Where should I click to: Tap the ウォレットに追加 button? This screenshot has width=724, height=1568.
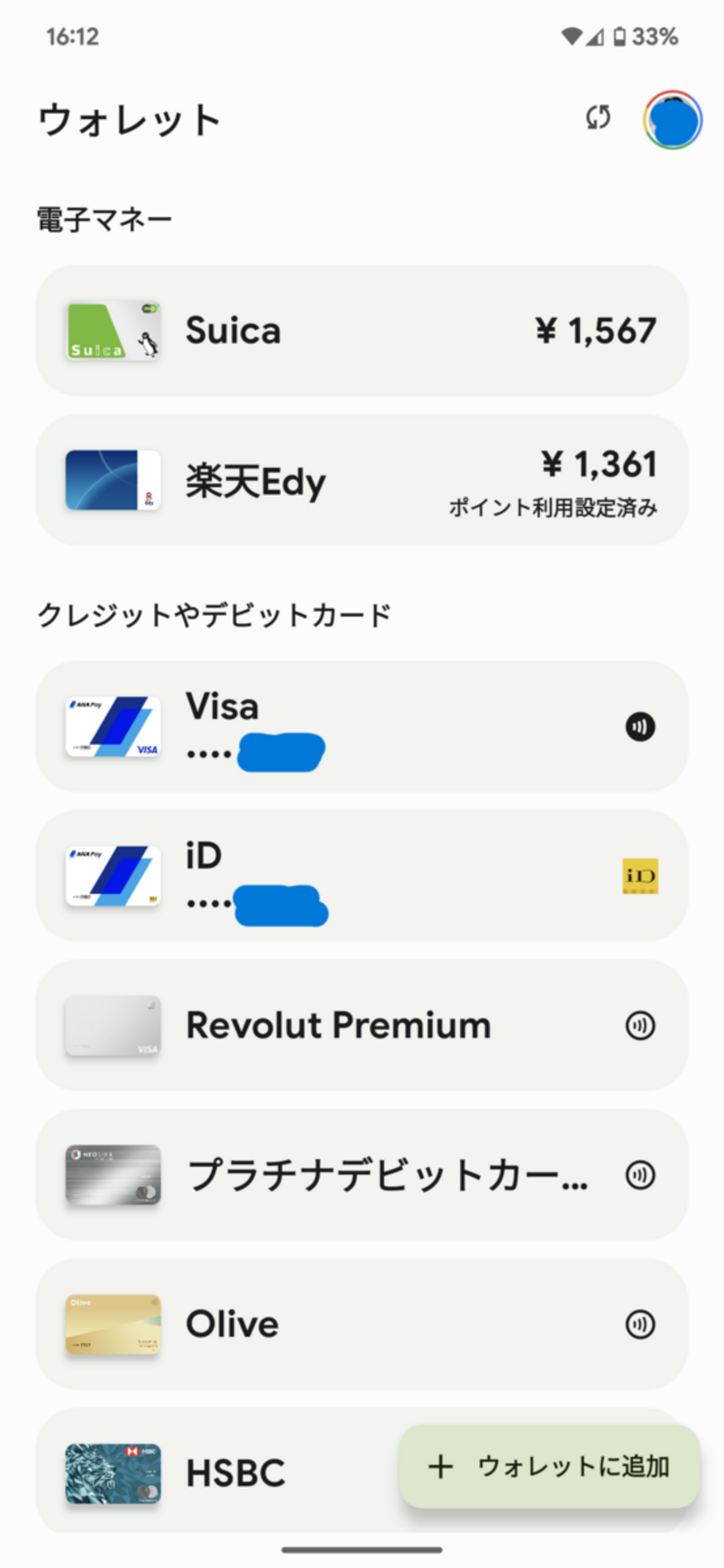click(x=549, y=1466)
